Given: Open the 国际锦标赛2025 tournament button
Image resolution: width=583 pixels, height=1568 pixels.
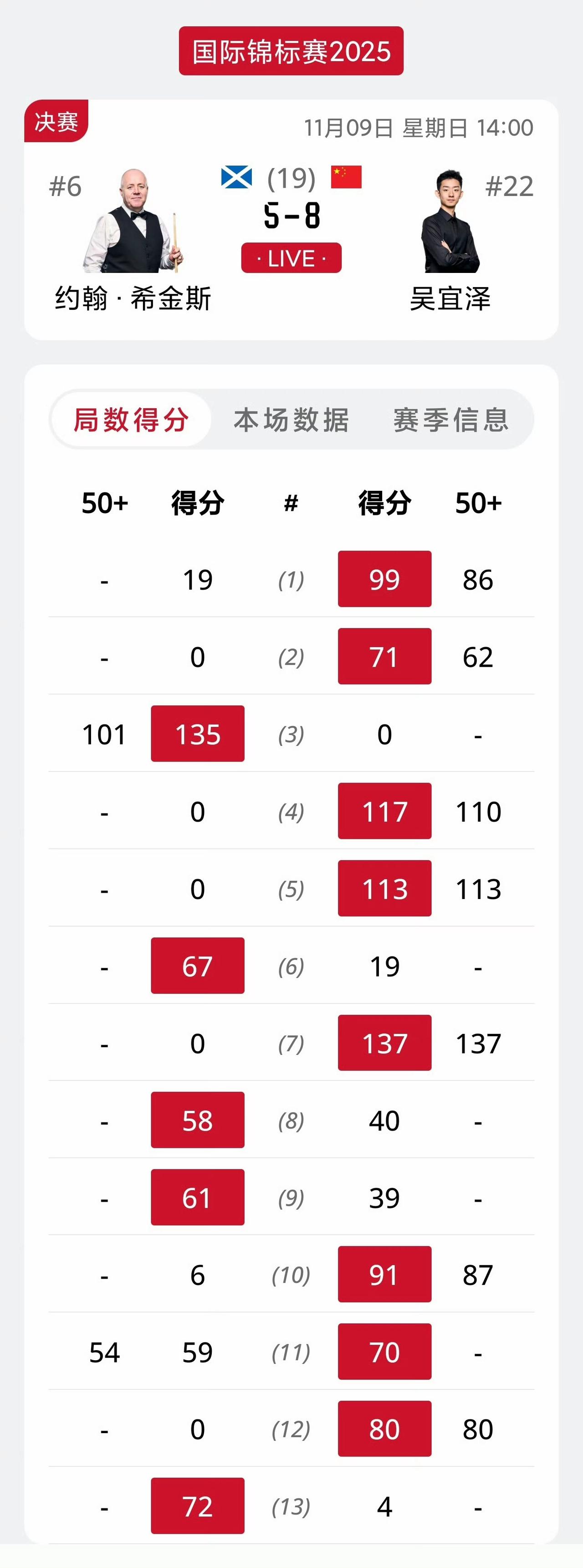Looking at the screenshot, I should click(x=291, y=51).
